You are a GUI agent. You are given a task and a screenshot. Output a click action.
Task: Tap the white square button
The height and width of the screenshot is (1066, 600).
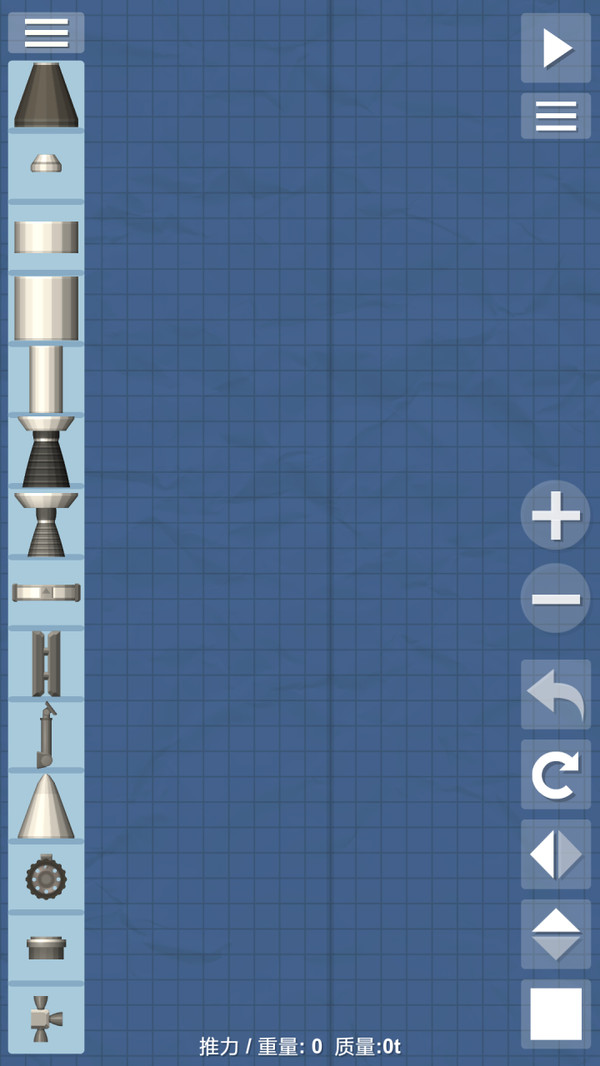pos(556,1014)
